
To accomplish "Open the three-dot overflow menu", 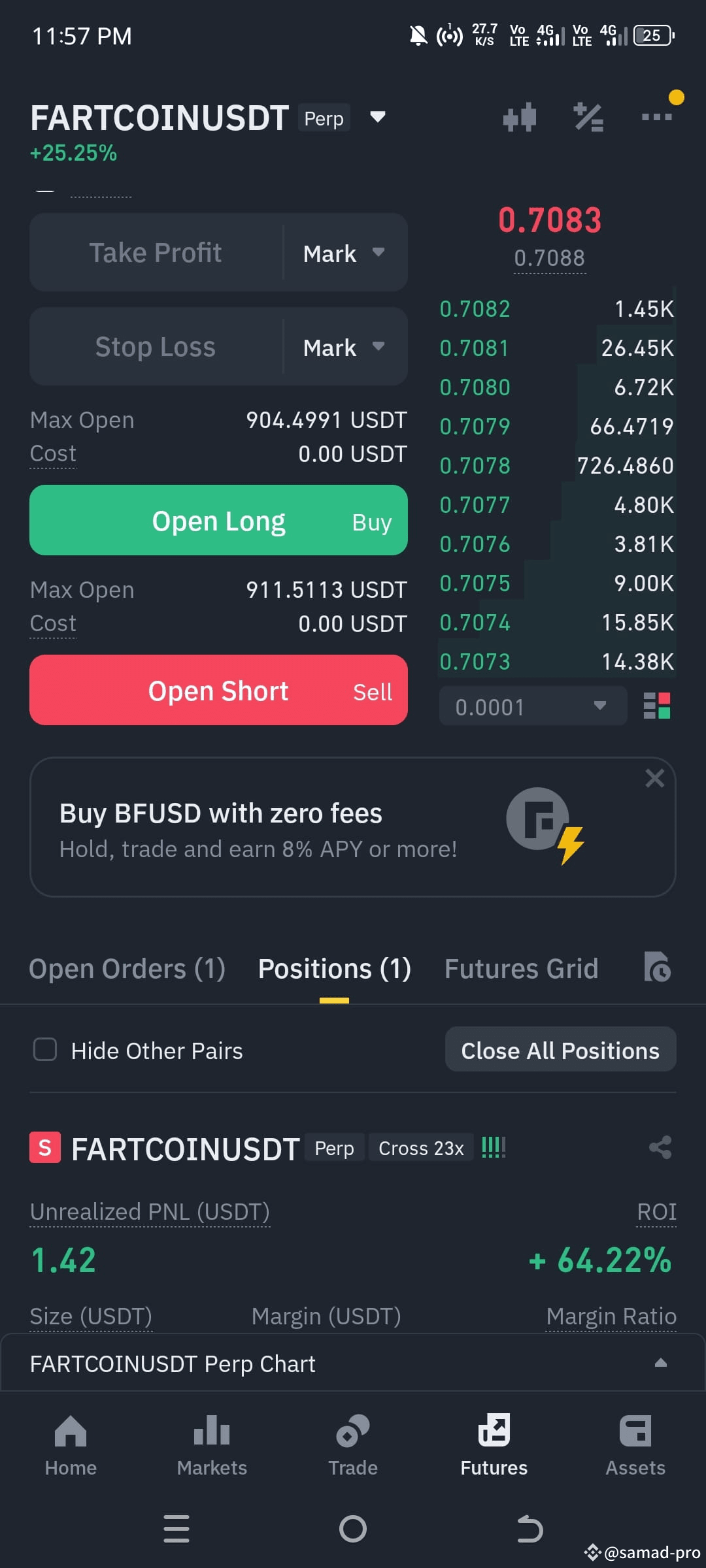I will click(x=656, y=117).
